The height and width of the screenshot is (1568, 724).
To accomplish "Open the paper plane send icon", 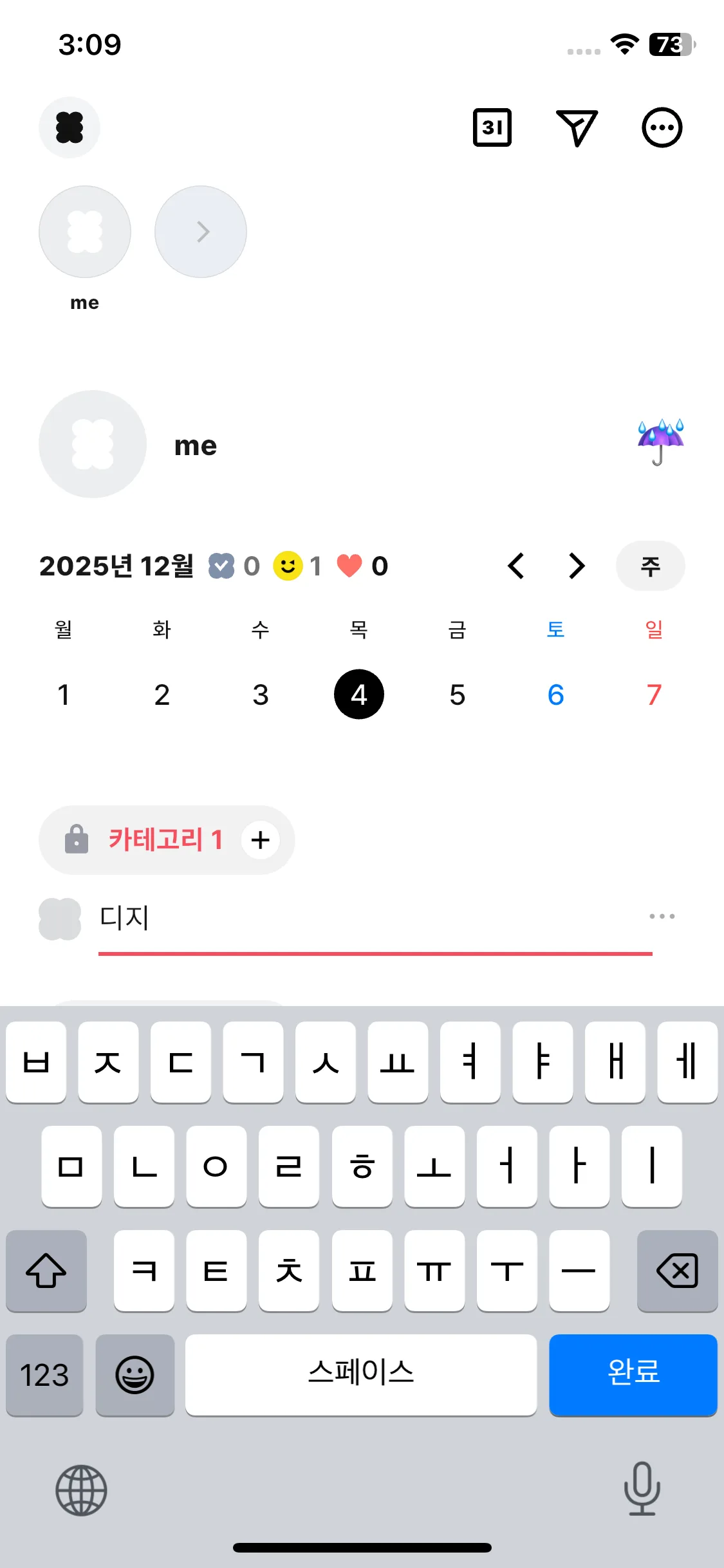I will coord(577,127).
